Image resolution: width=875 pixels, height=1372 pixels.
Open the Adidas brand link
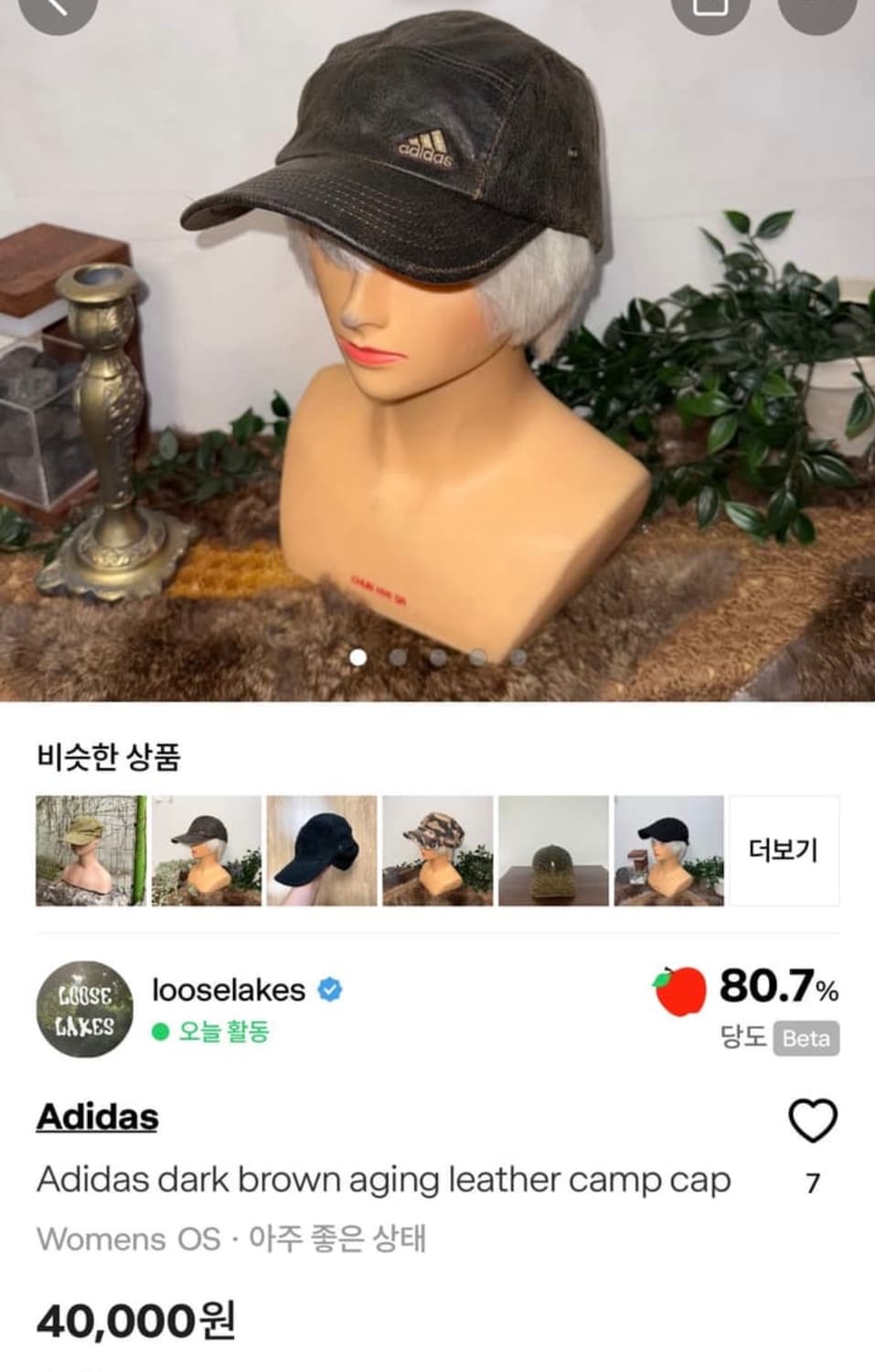[x=98, y=1117]
